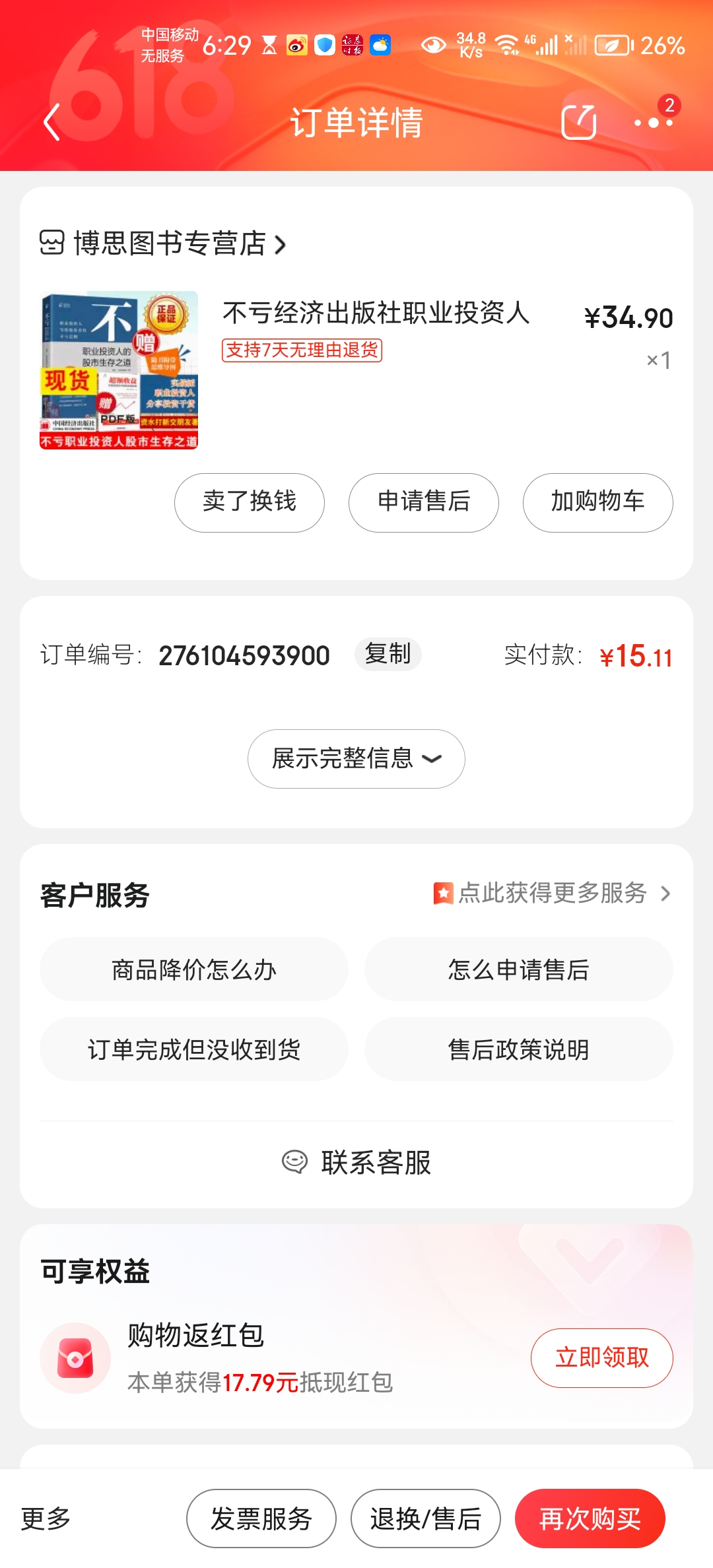Expand 展示完整信息 for full order info
Image resolution: width=713 pixels, height=1568 pixels.
pos(356,759)
